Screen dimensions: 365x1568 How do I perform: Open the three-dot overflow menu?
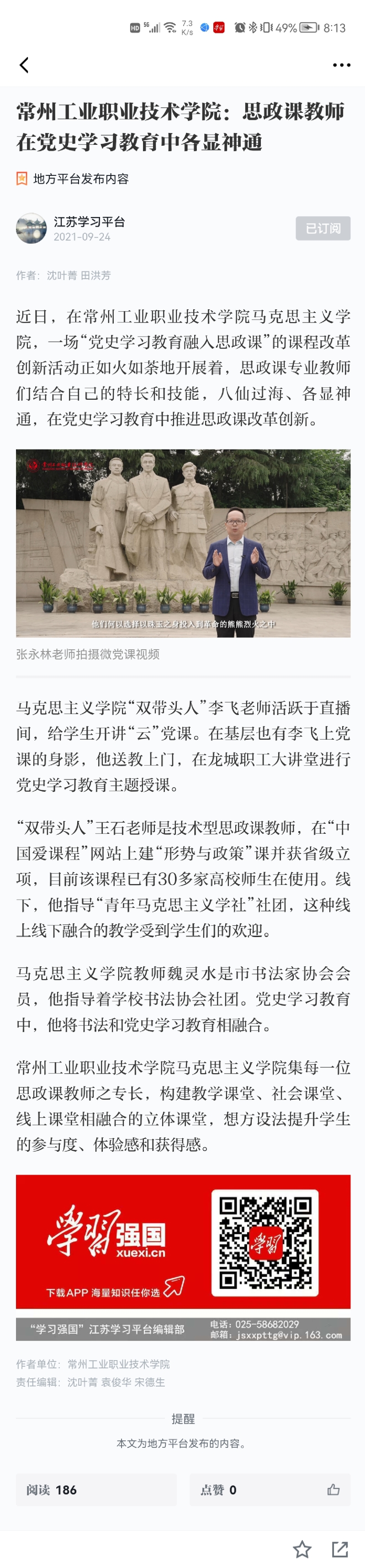click(341, 65)
